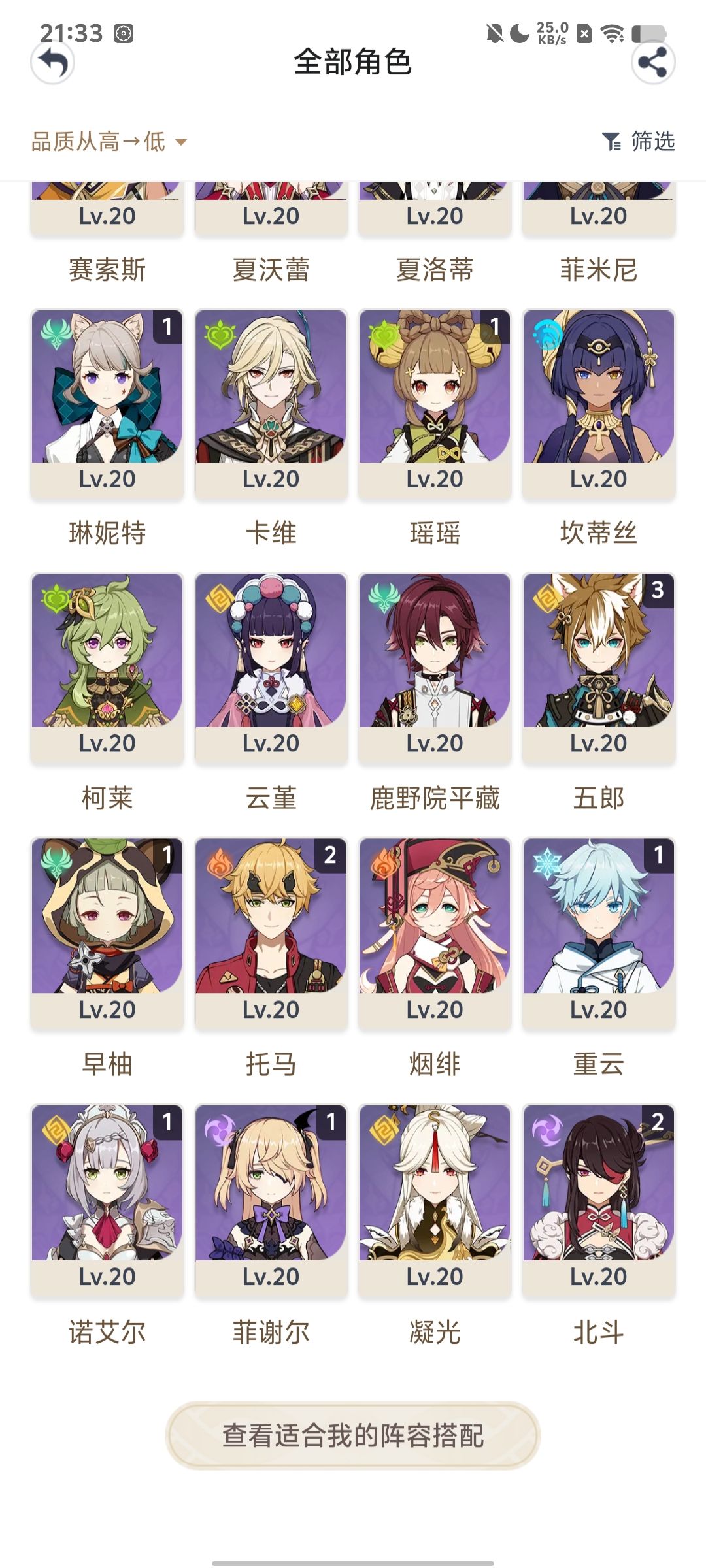Open 瑶瑶's character detail page
Screen dimensions: 706x1568
(x=435, y=392)
